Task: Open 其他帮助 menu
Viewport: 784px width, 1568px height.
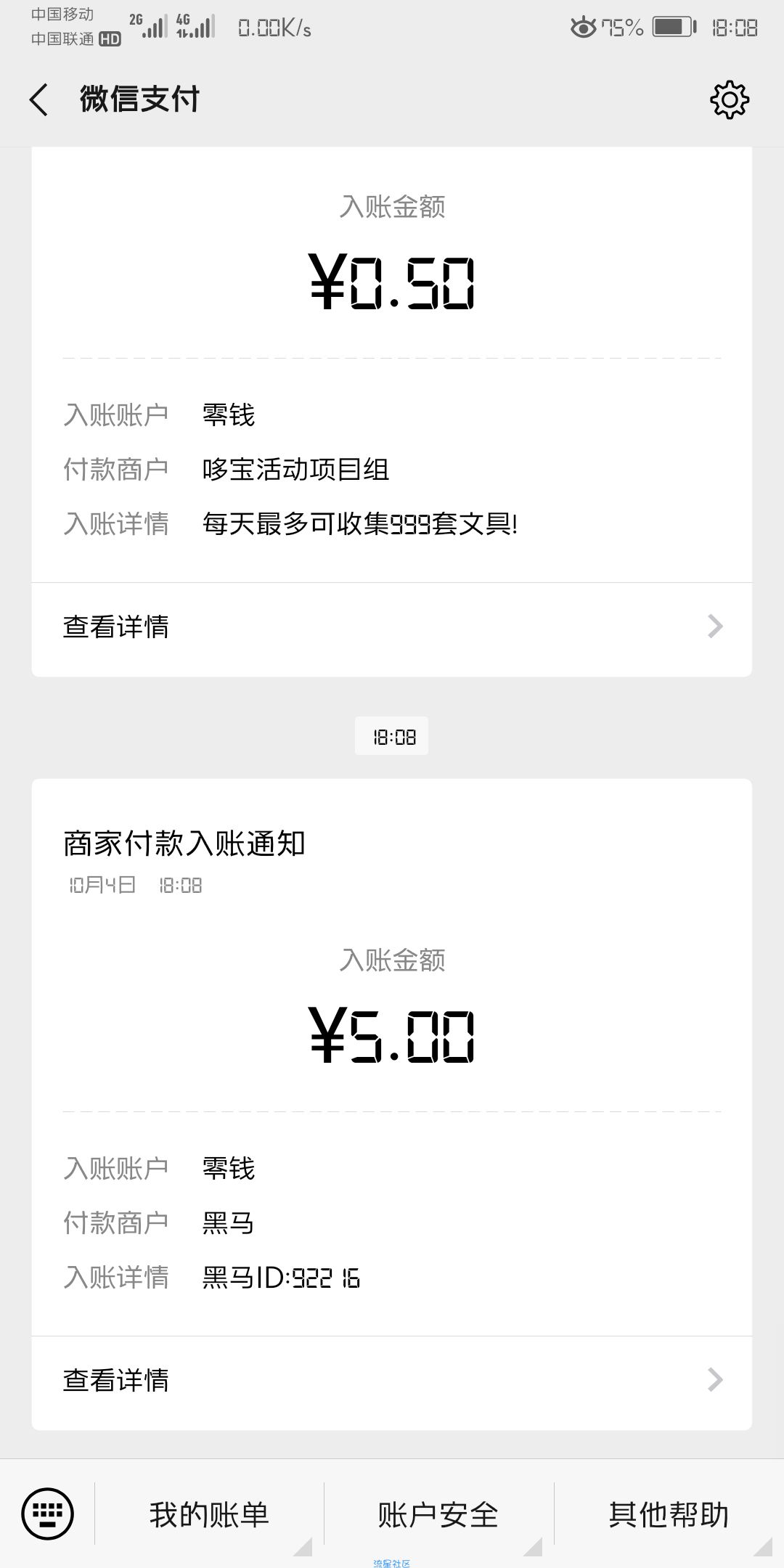Action: tap(669, 1515)
